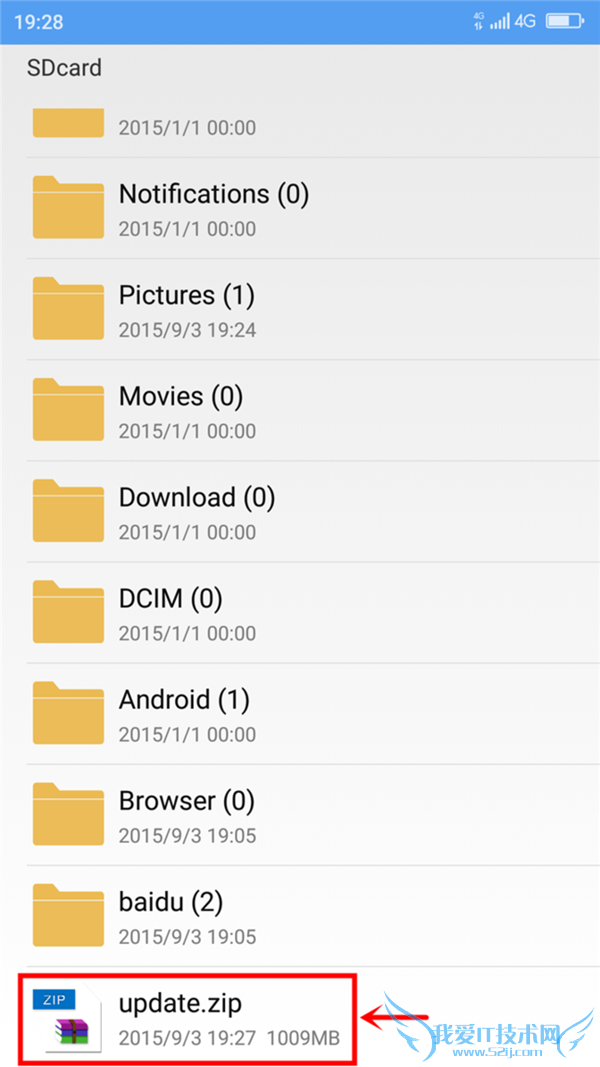Open the baidu folder
The width and height of the screenshot is (600, 1067).
(x=170, y=915)
